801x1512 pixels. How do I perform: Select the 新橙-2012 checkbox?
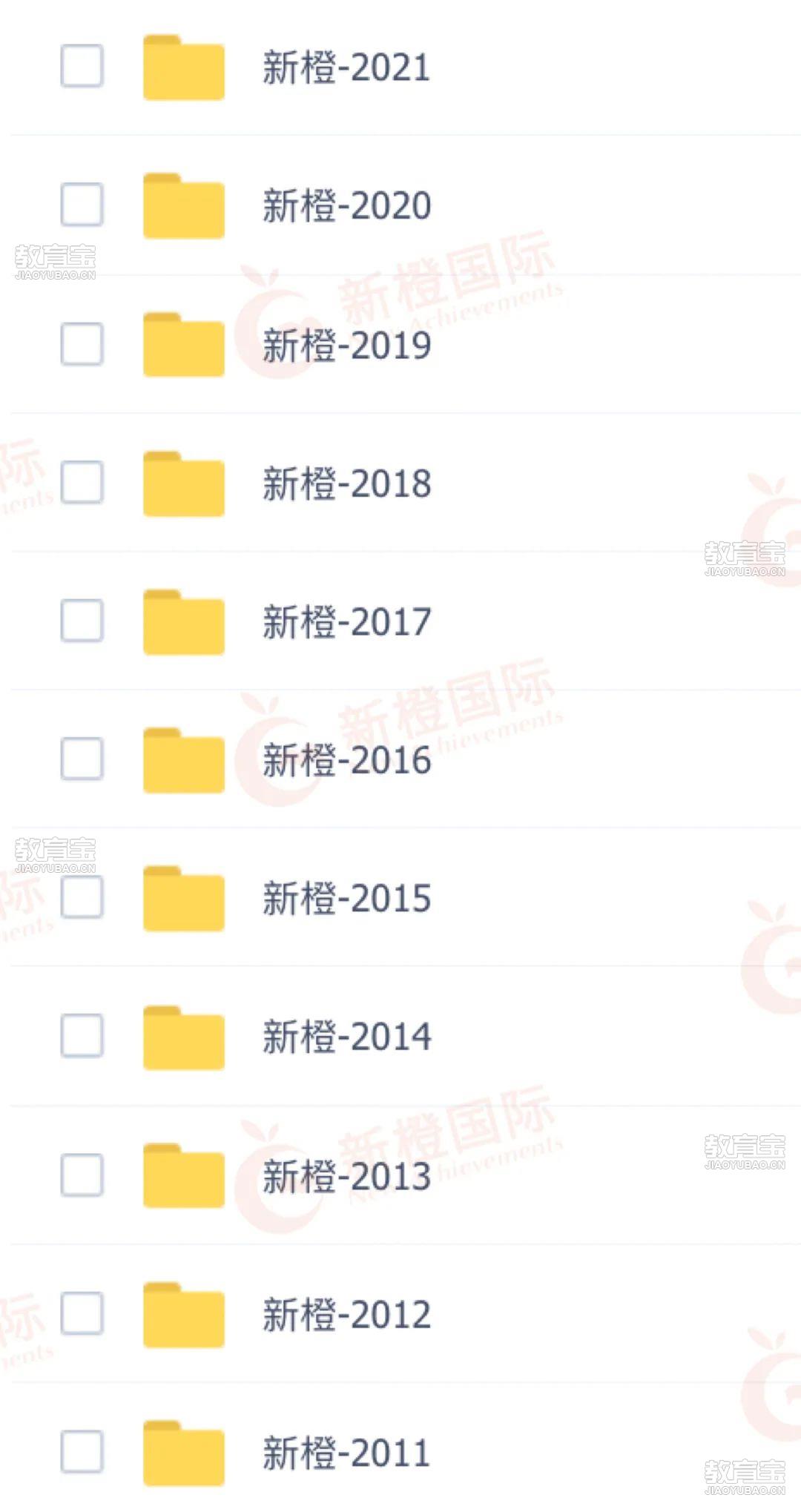[x=82, y=1313]
